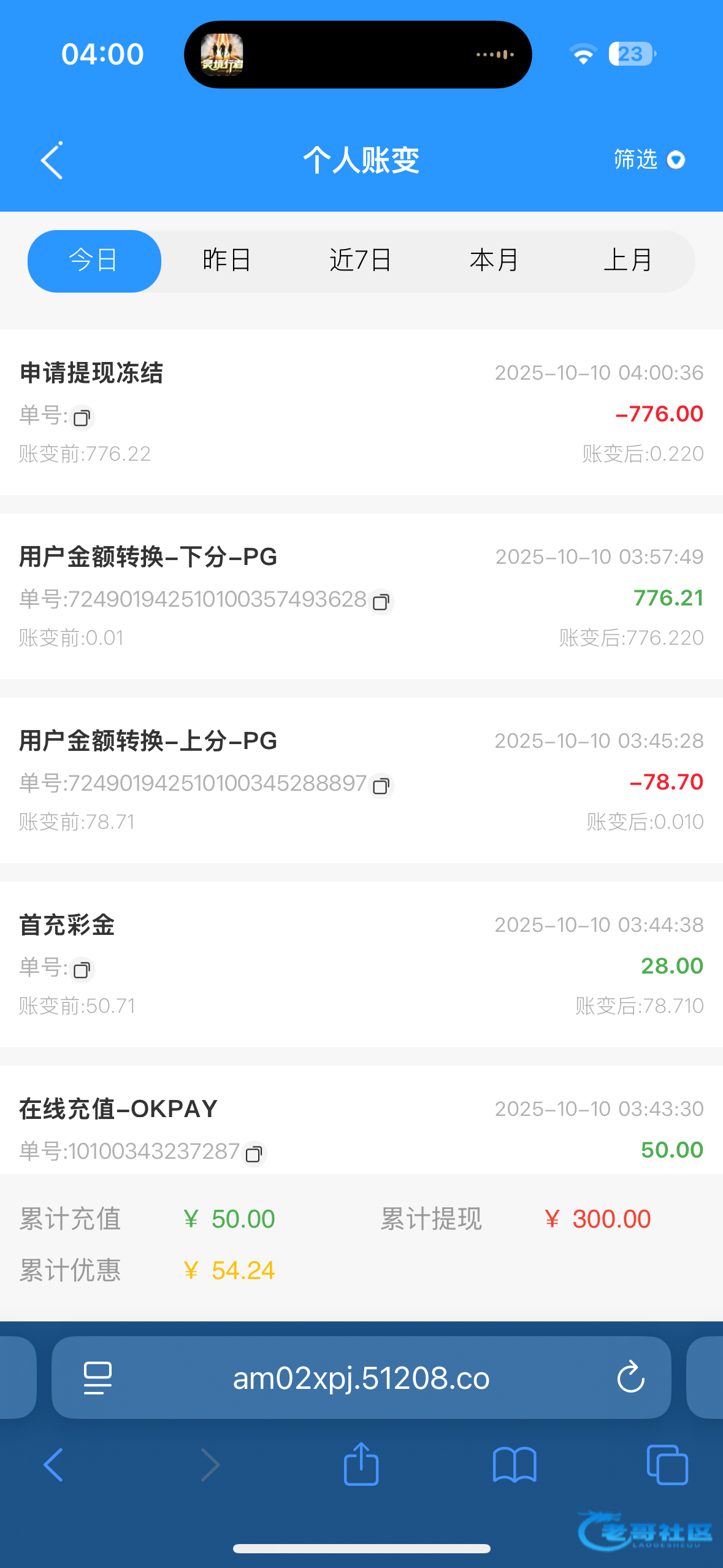Show records for 上月

click(628, 261)
